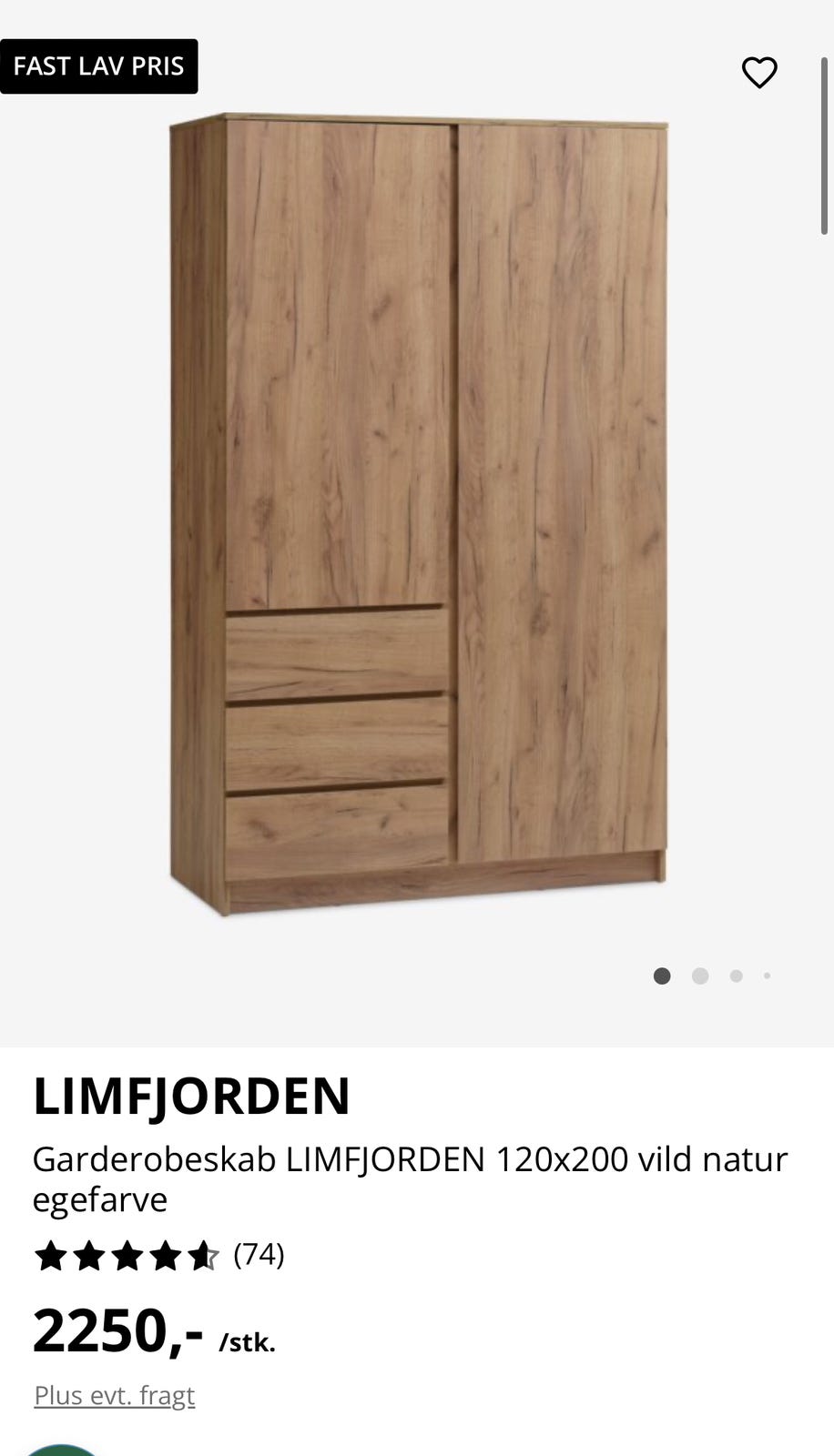Open the 'Plus evt. fragt' link
The height and width of the screenshot is (1456, 834).
(x=115, y=1395)
